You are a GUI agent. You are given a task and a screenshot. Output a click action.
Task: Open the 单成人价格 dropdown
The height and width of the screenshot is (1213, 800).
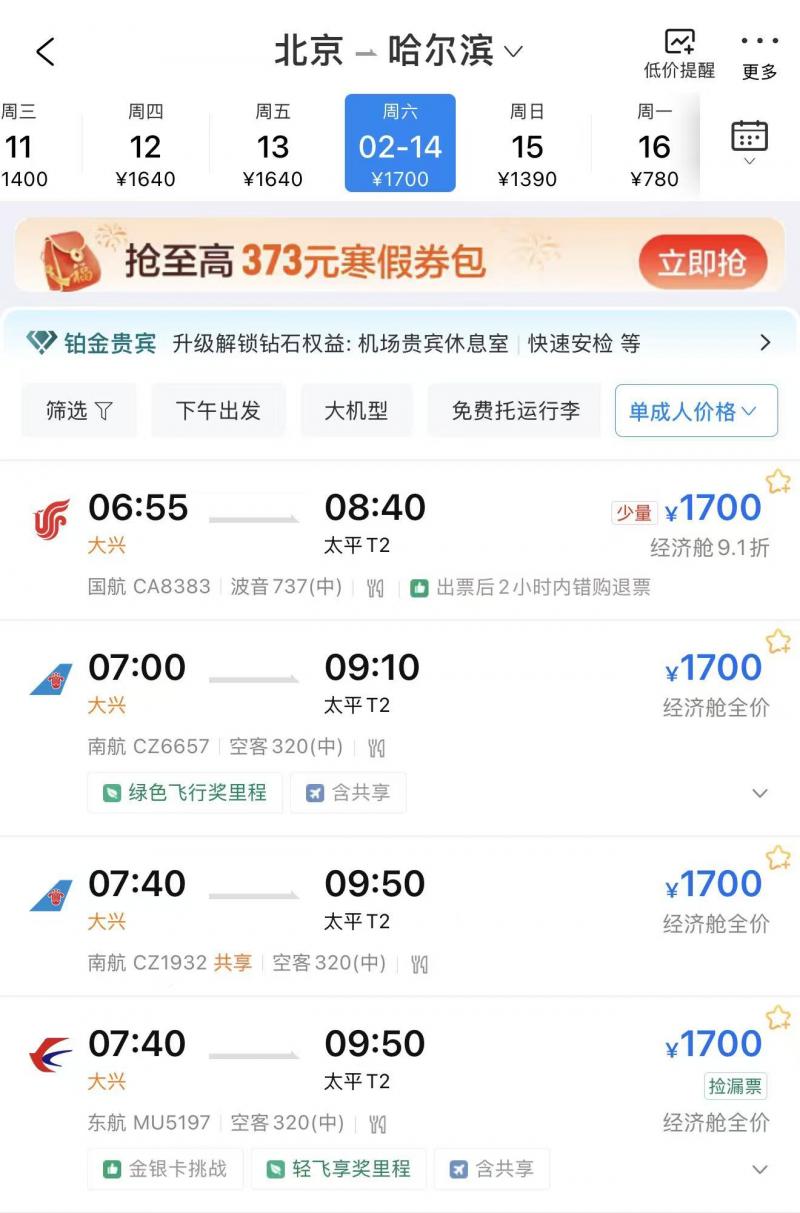click(696, 411)
